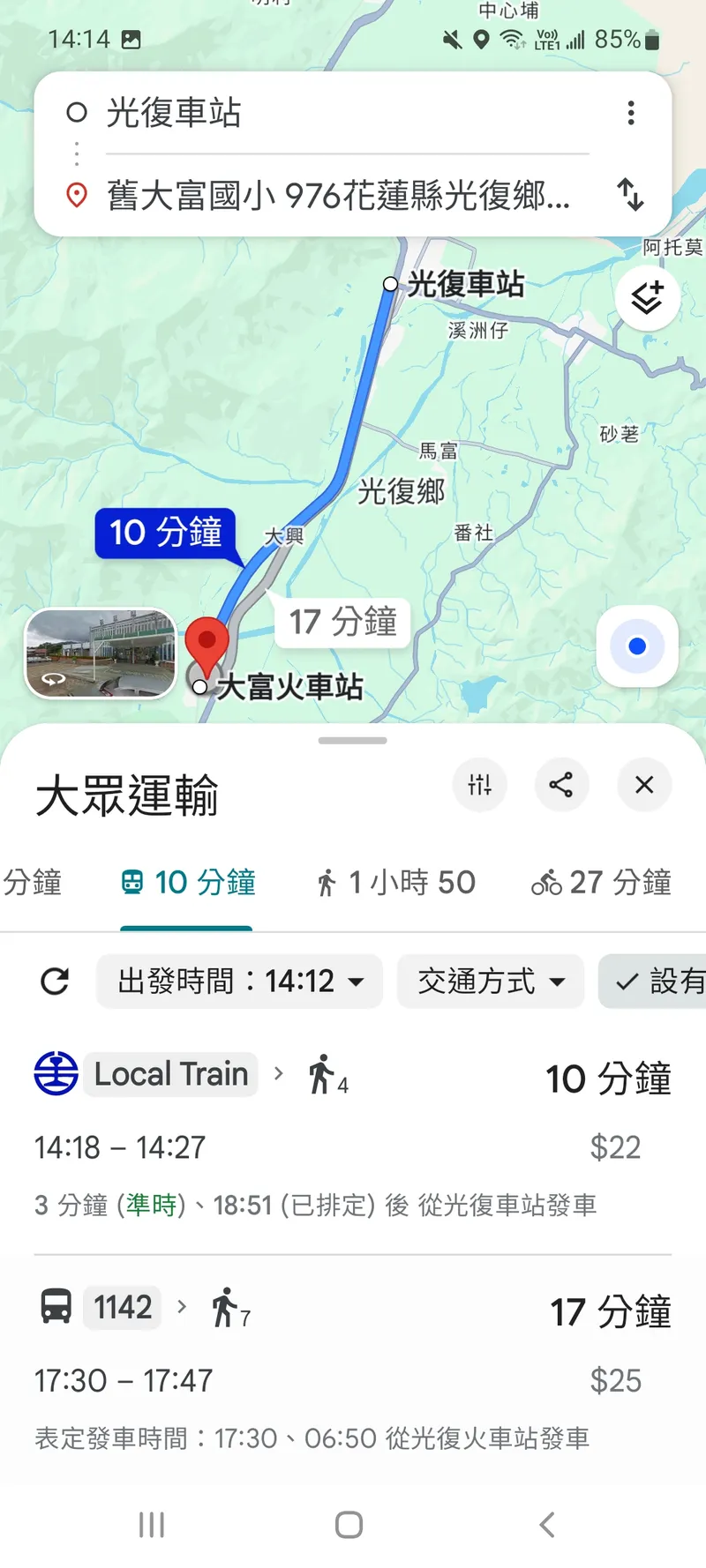Select the transit 10 分鐘 tab

click(x=188, y=883)
